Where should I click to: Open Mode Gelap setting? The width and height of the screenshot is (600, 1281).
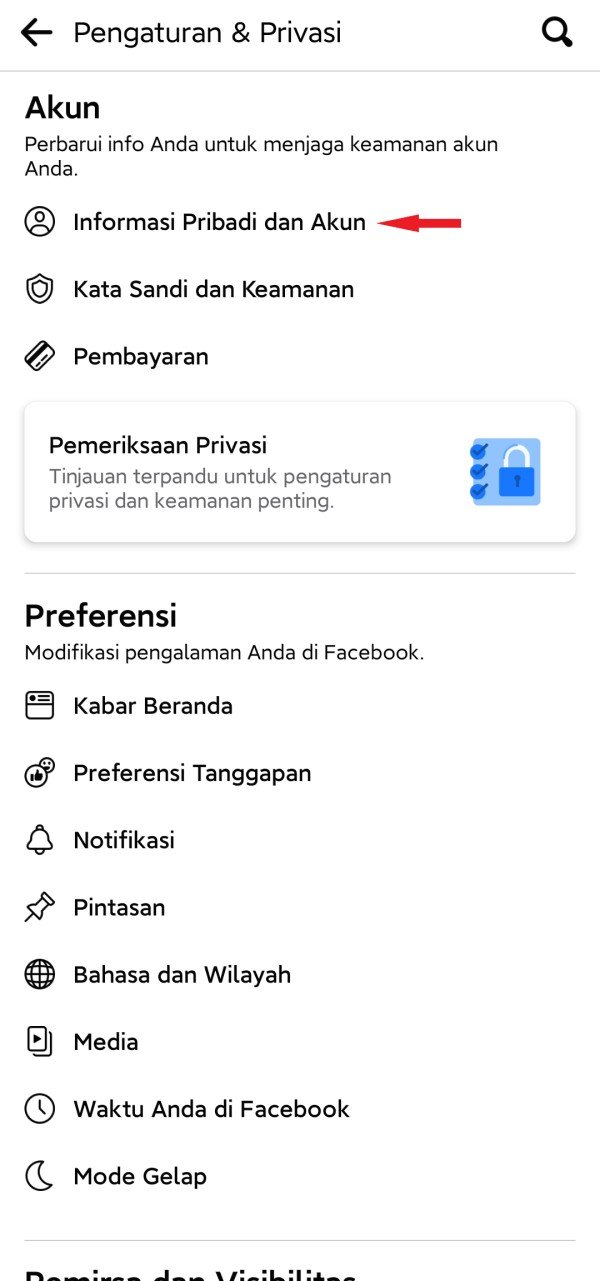pos(140,1176)
